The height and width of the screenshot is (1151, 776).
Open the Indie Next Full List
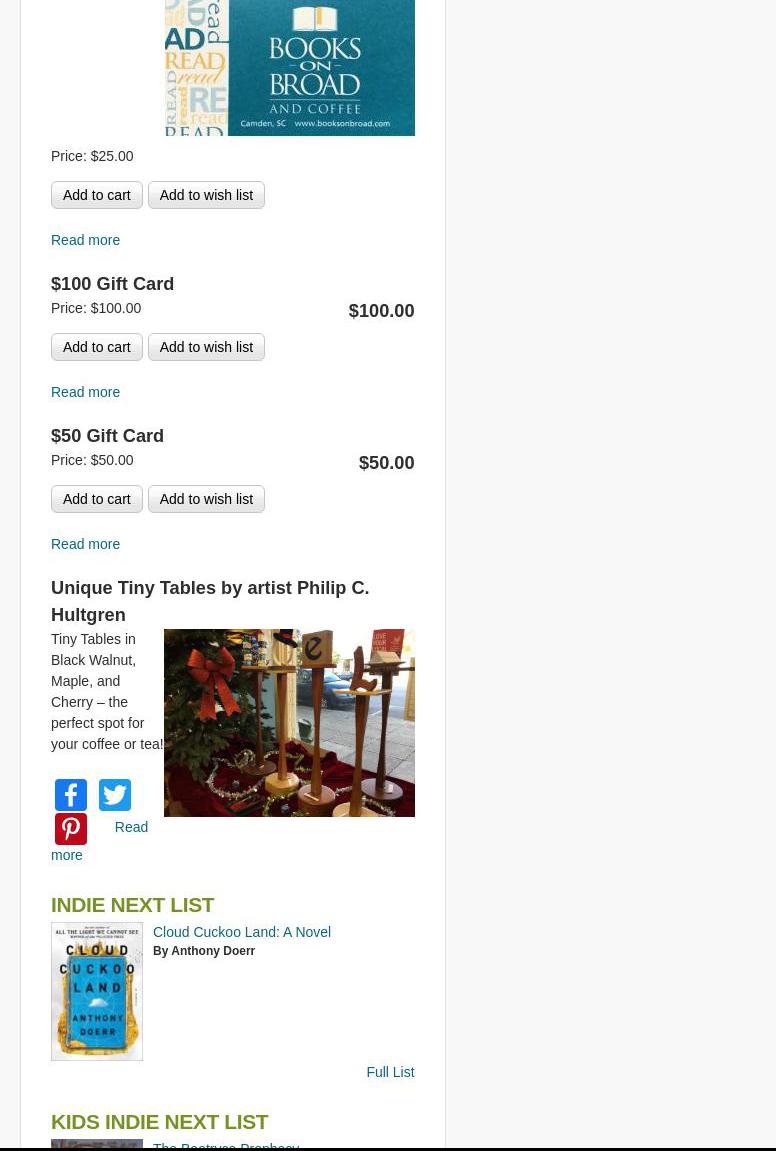[389, 1072]
